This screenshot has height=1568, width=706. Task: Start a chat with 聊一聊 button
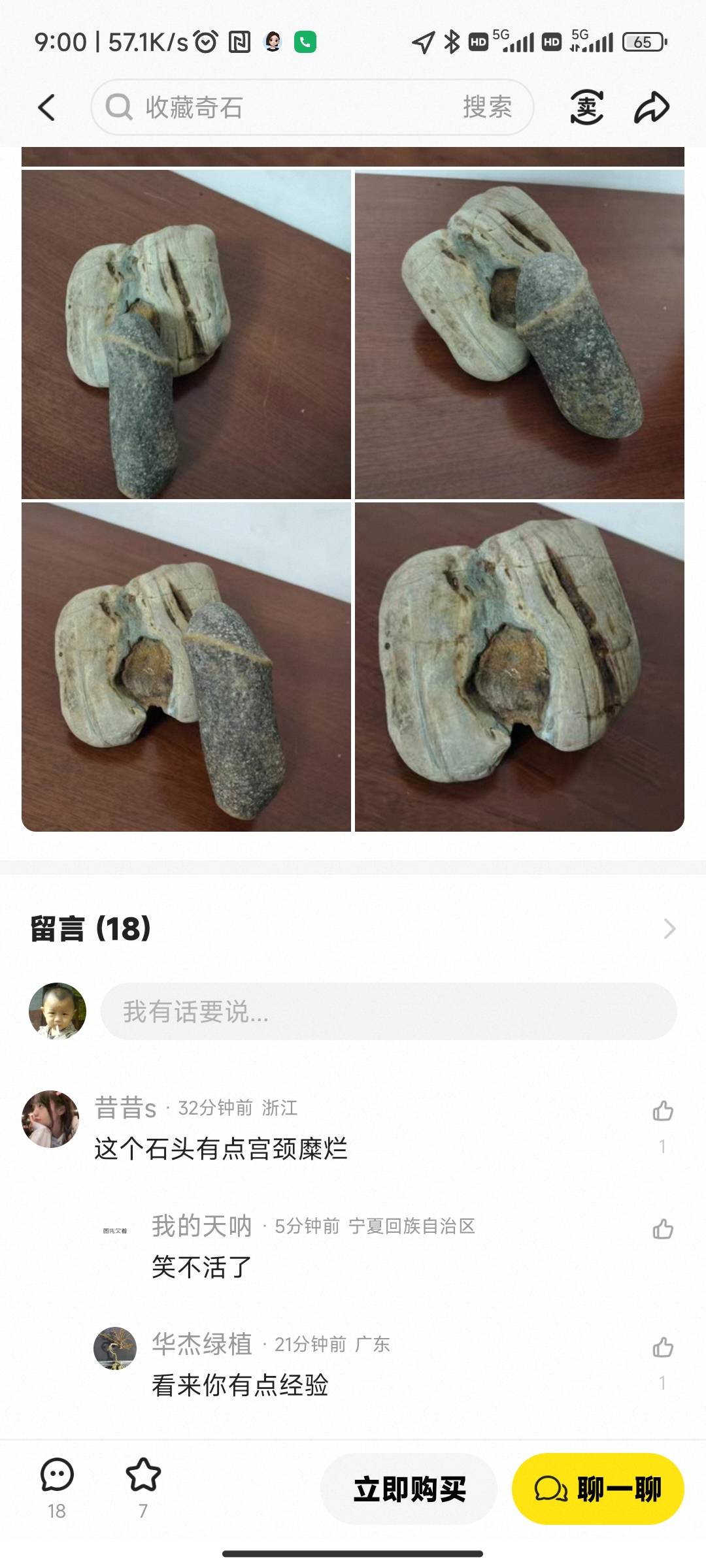click(x=597, y=1489)
